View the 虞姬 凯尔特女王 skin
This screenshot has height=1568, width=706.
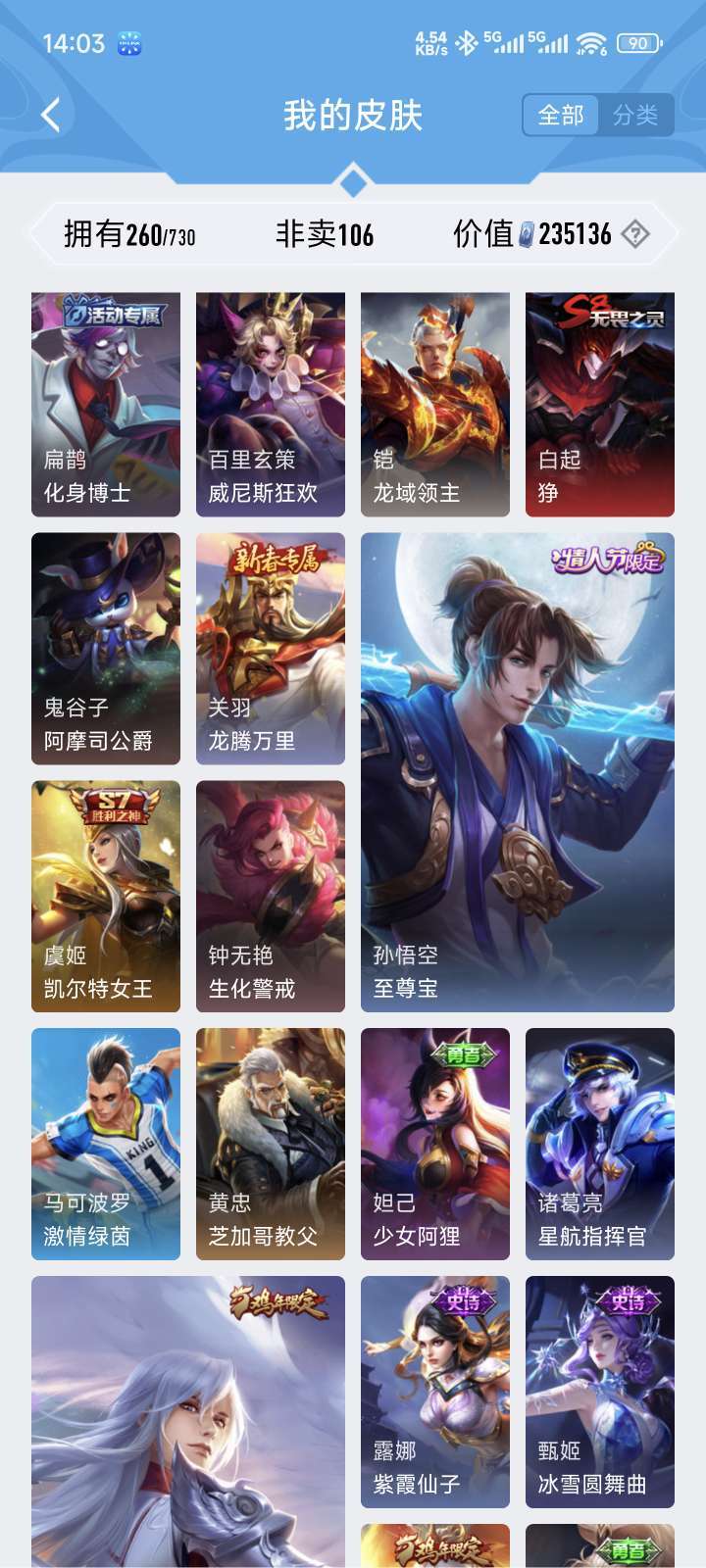106,896
